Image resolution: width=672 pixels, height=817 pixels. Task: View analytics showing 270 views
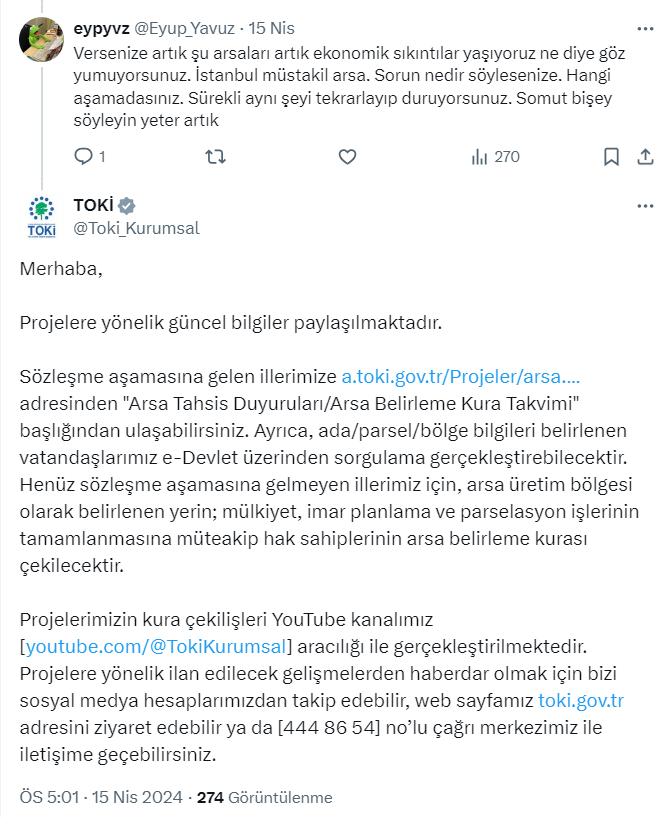pyautogui.click(x=495, y=156)
